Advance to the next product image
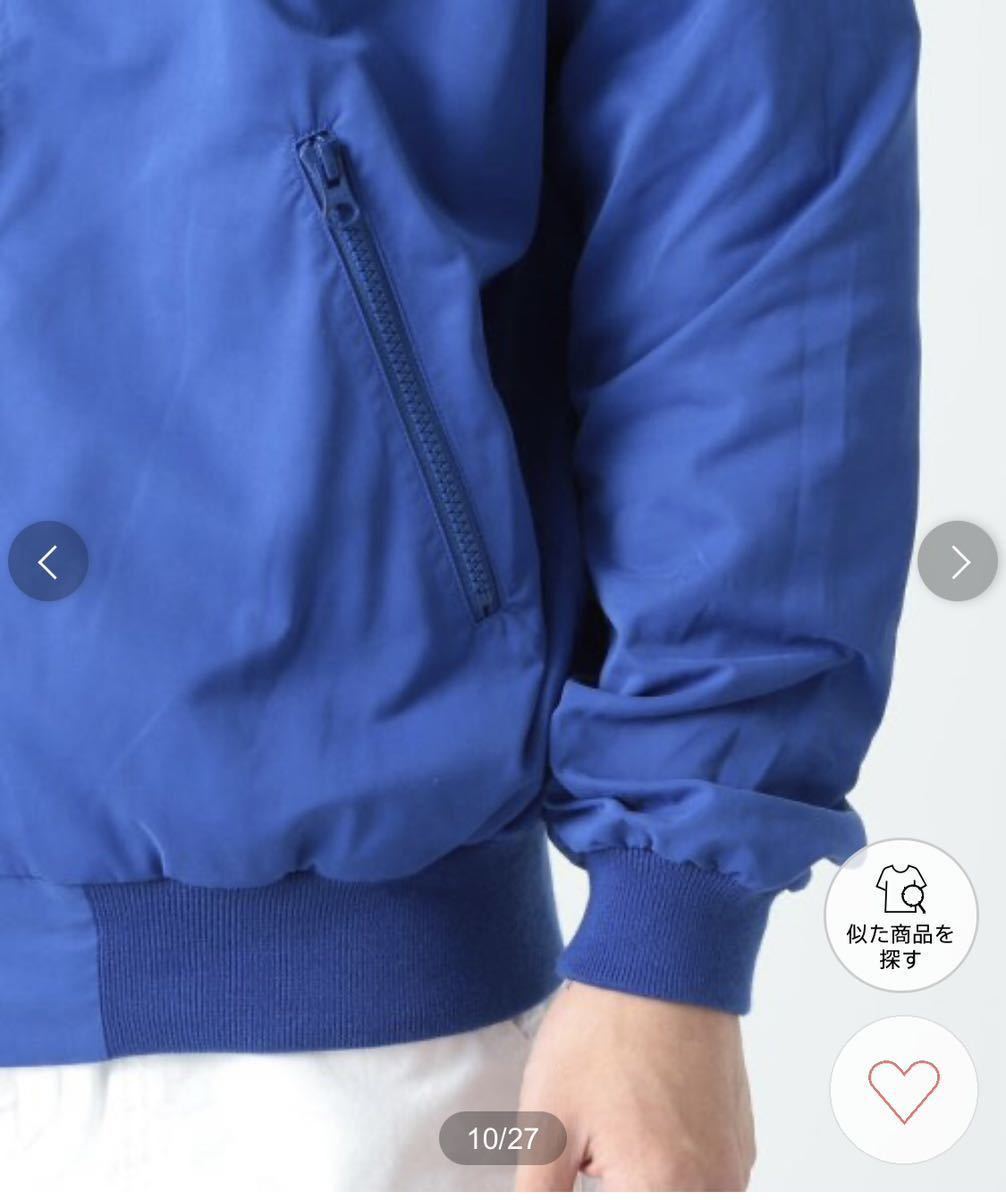 point(957,561)
